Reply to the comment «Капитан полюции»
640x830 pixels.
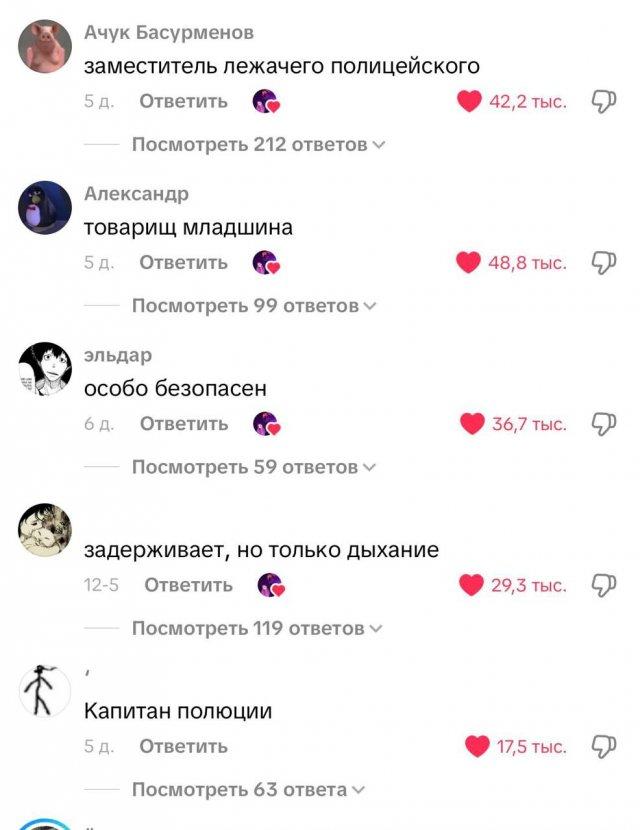click(x=183, y=746)
